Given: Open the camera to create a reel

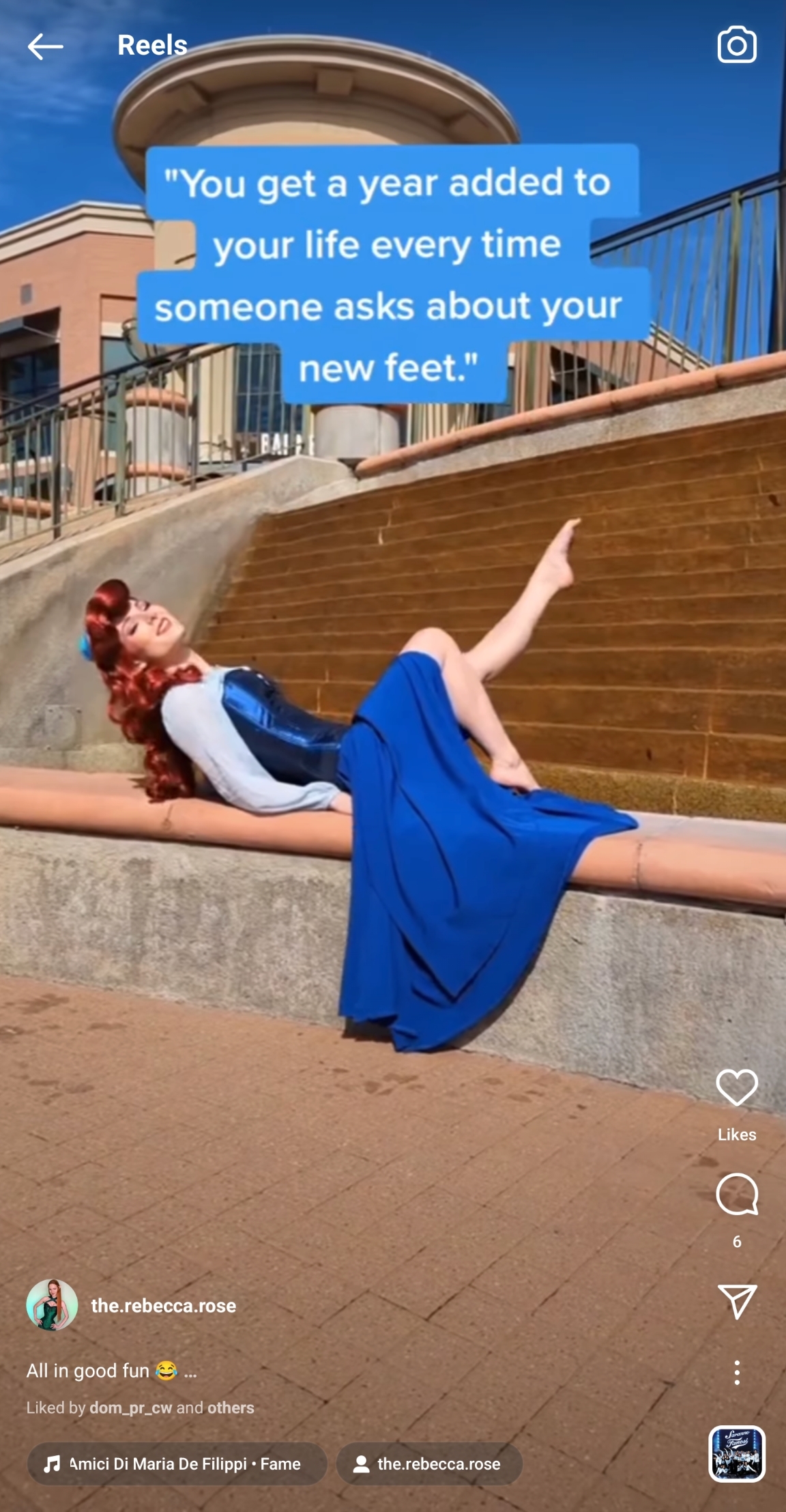Looking at the screenshot, I should click(736, 46).
